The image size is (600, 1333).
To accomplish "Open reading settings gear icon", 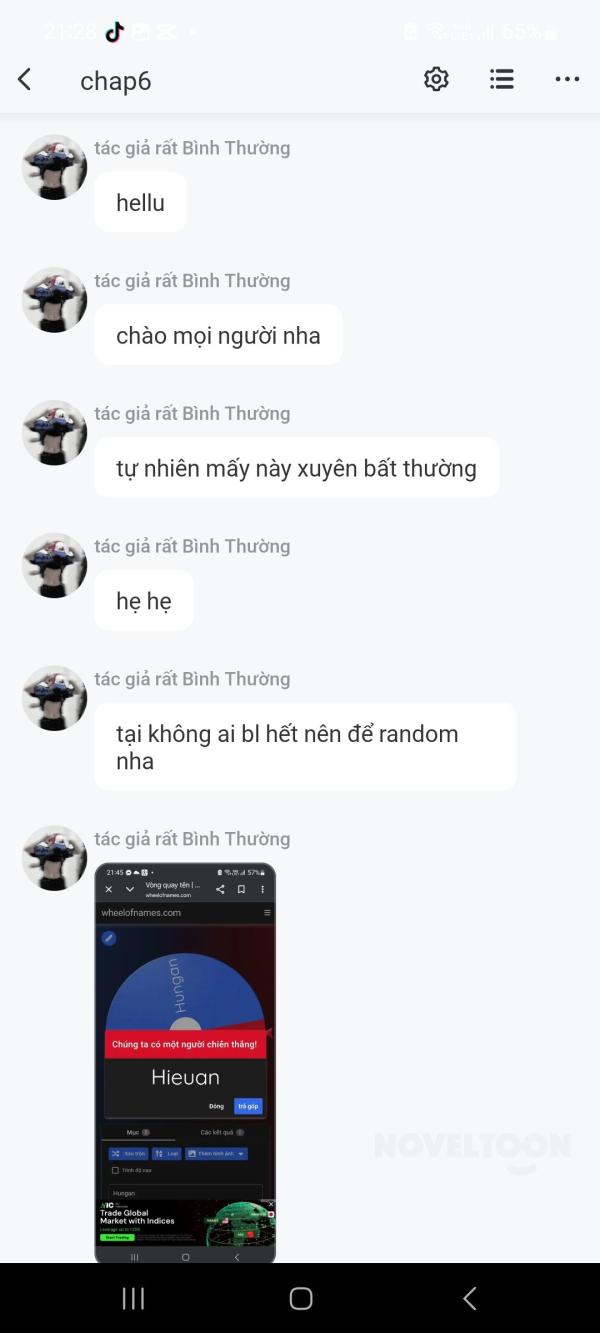I will pyautogui.click(x=436, y=80).
